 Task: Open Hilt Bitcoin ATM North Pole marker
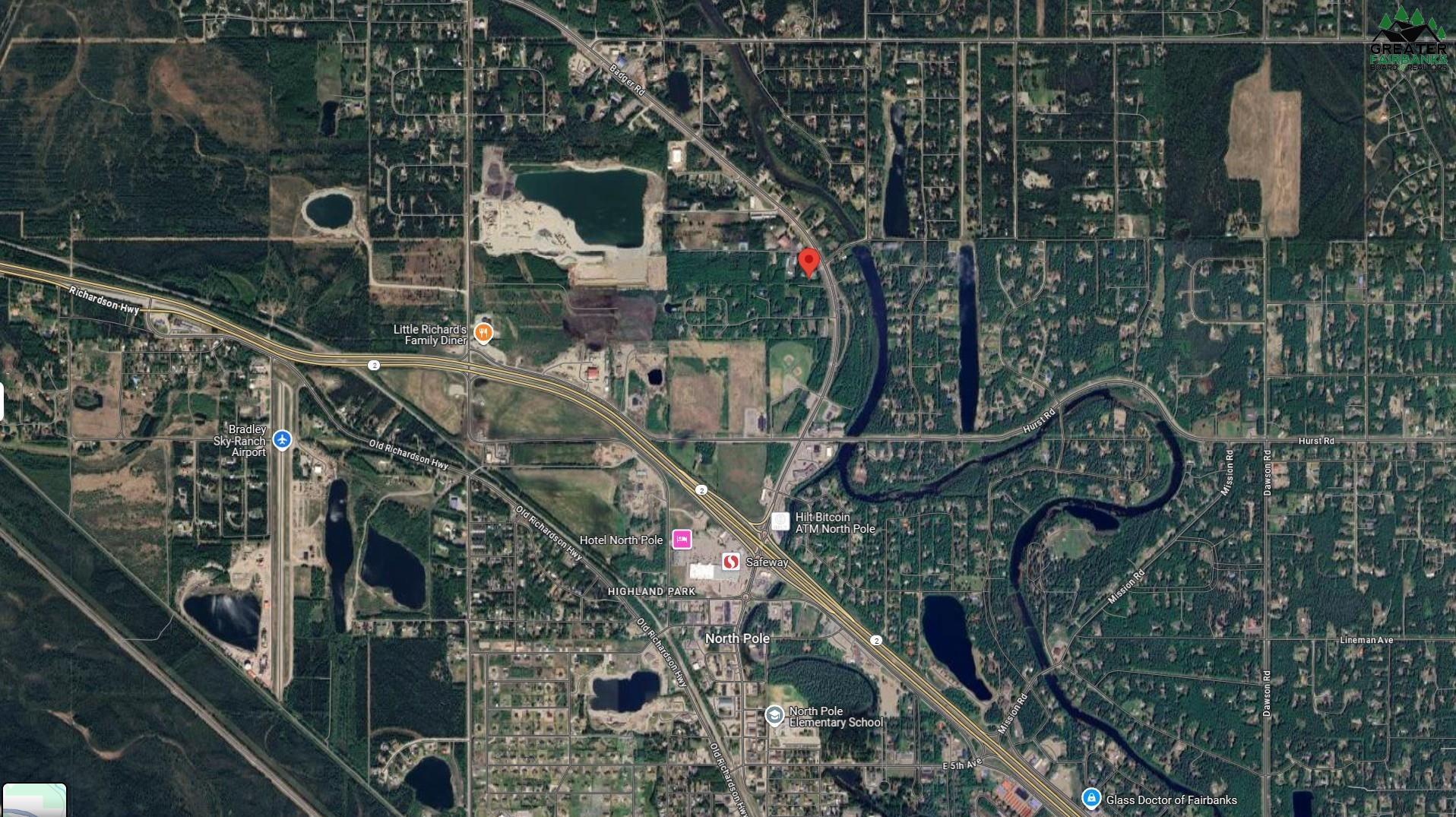point(780,521)
